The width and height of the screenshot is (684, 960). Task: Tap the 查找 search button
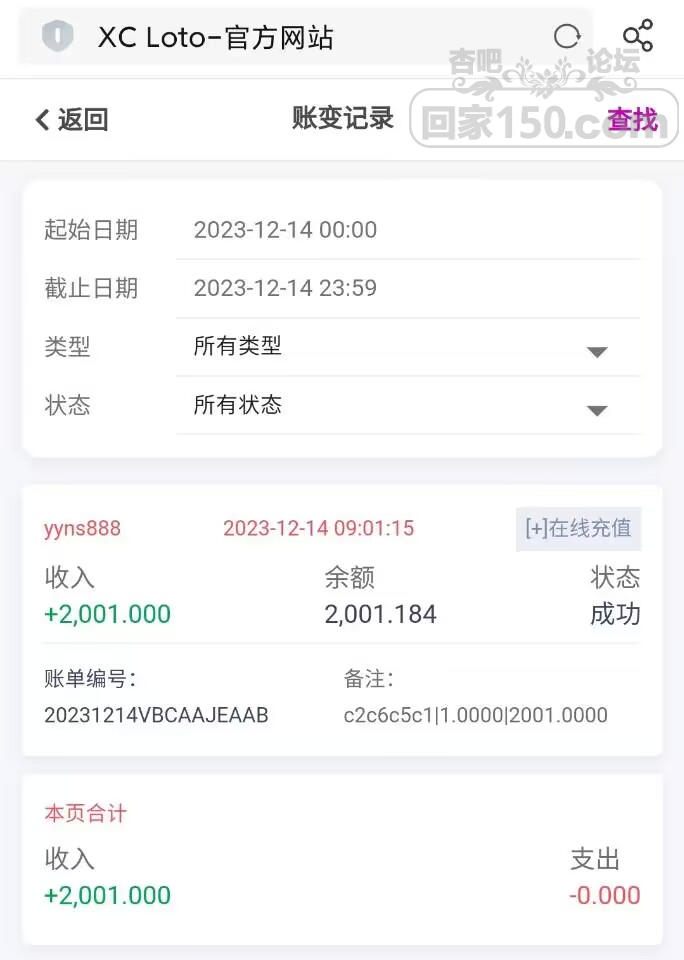pos(632,120)
